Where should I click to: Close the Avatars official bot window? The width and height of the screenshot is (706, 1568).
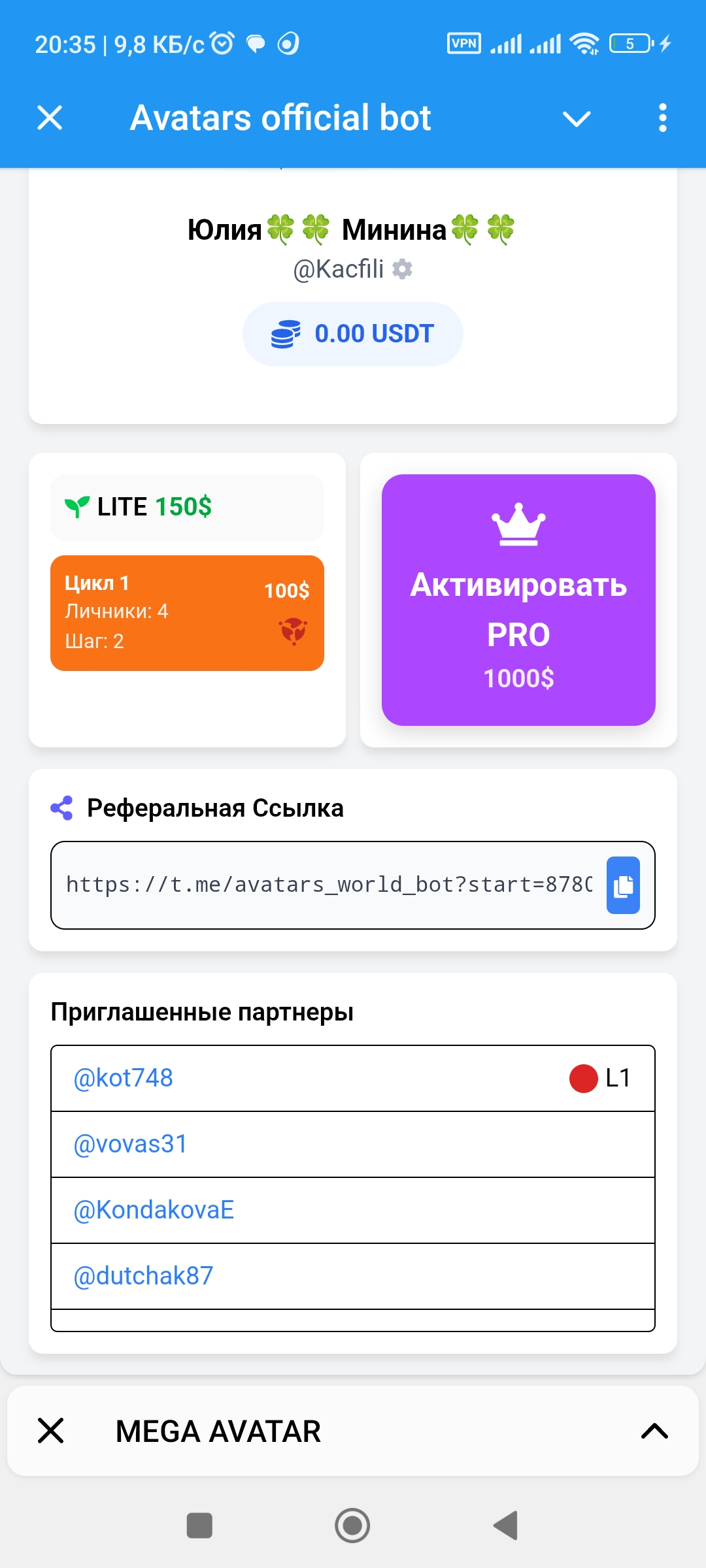coord(50,118)
